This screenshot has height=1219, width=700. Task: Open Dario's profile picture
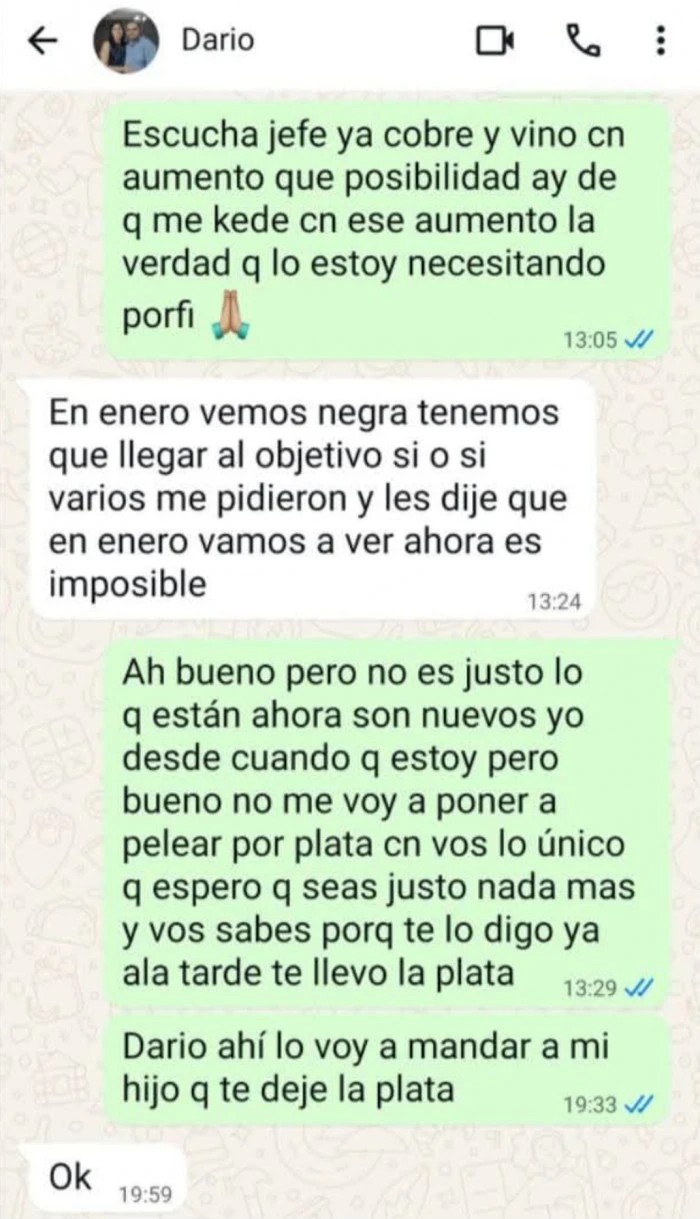pyautogui.click(x=126, y=41)
